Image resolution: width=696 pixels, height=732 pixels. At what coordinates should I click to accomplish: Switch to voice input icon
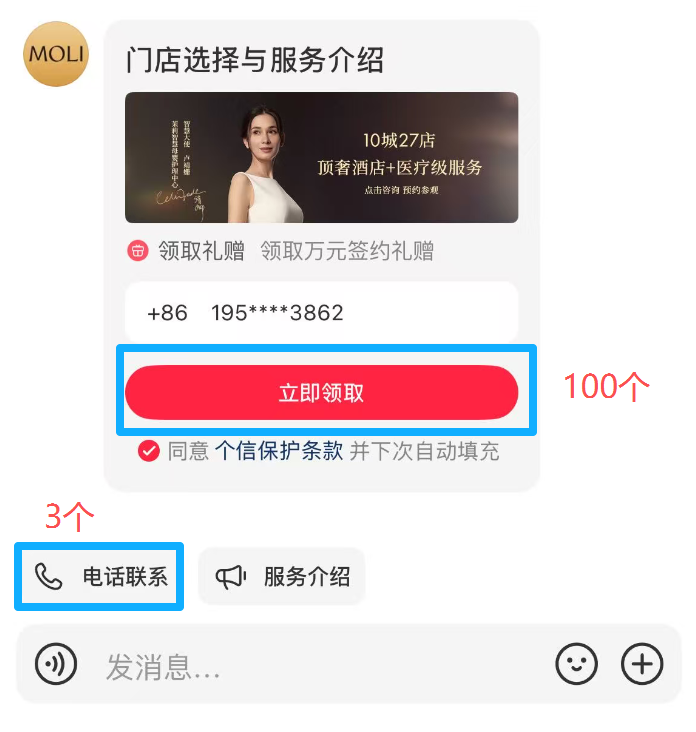tap(56, 663)
